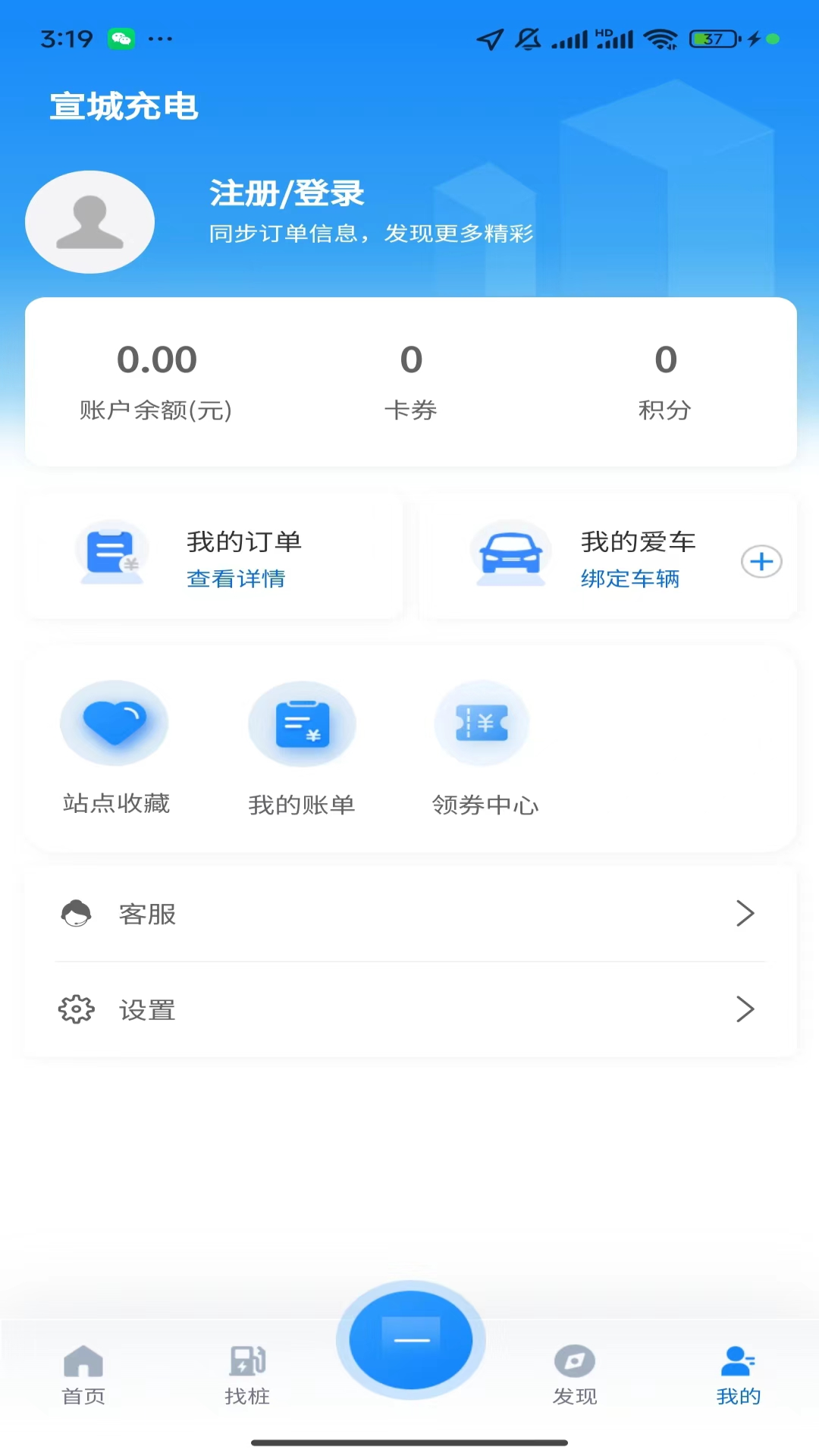819x1456 pixels.
Task: Tap the 我的爱车 car icon
Action: pos(510,554)
